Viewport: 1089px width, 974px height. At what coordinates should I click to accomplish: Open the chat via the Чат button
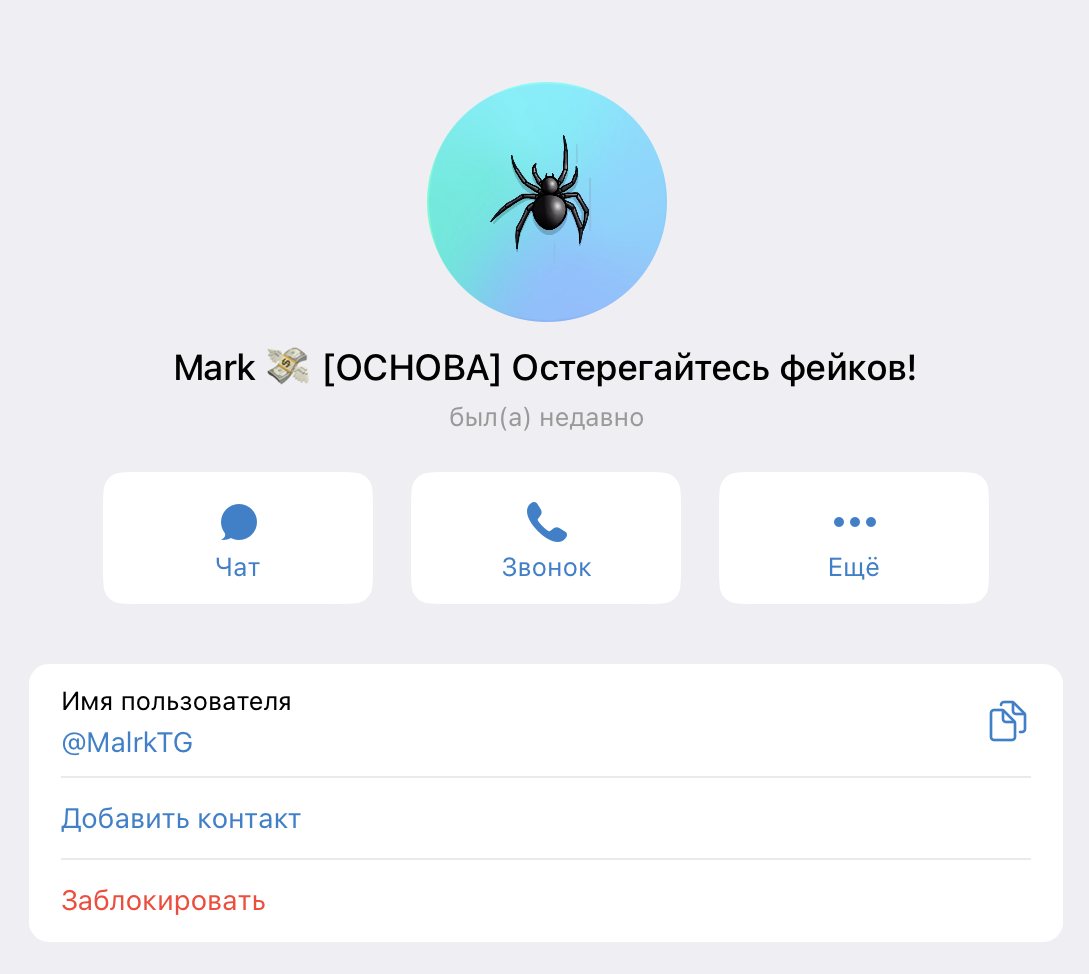[238, 539]
